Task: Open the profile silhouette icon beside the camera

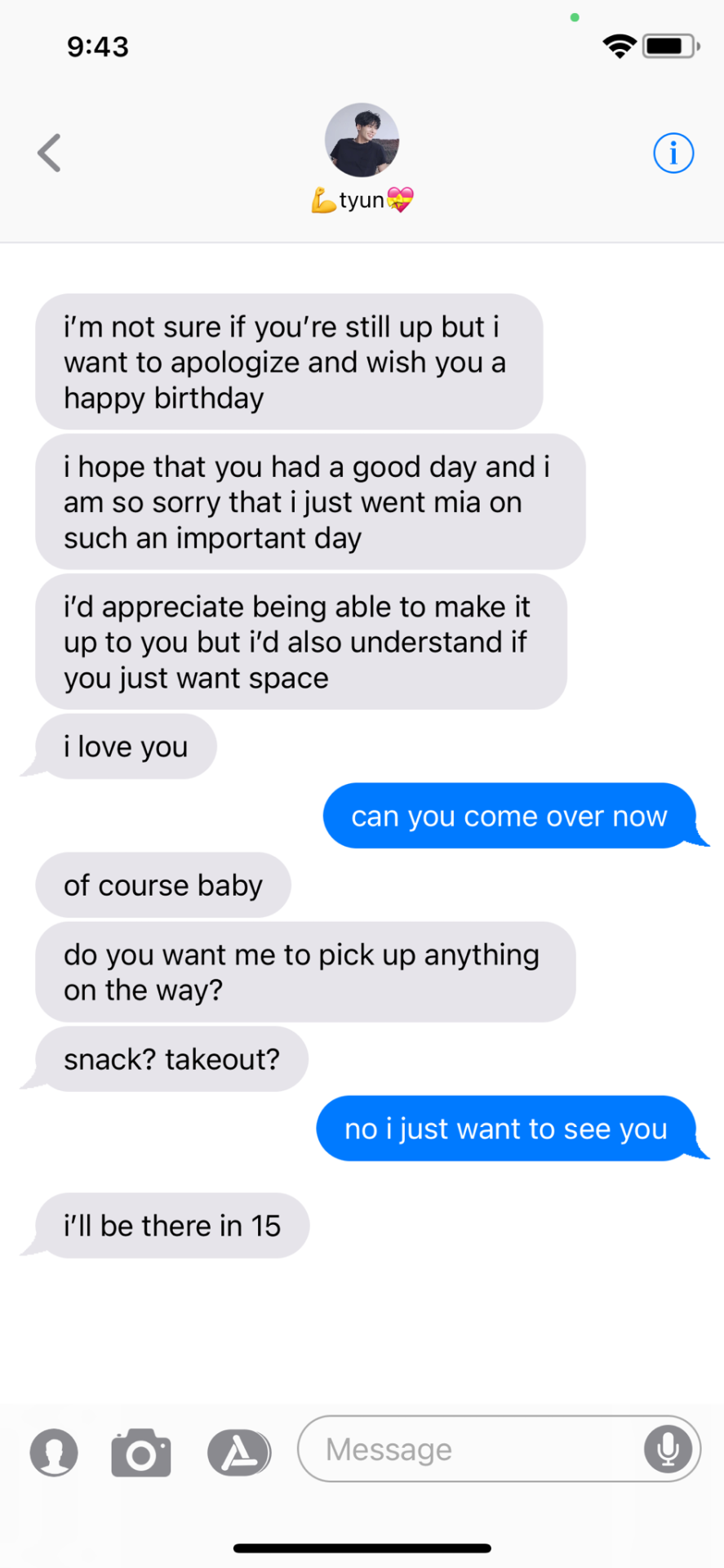Action: tap(54, 1453)
